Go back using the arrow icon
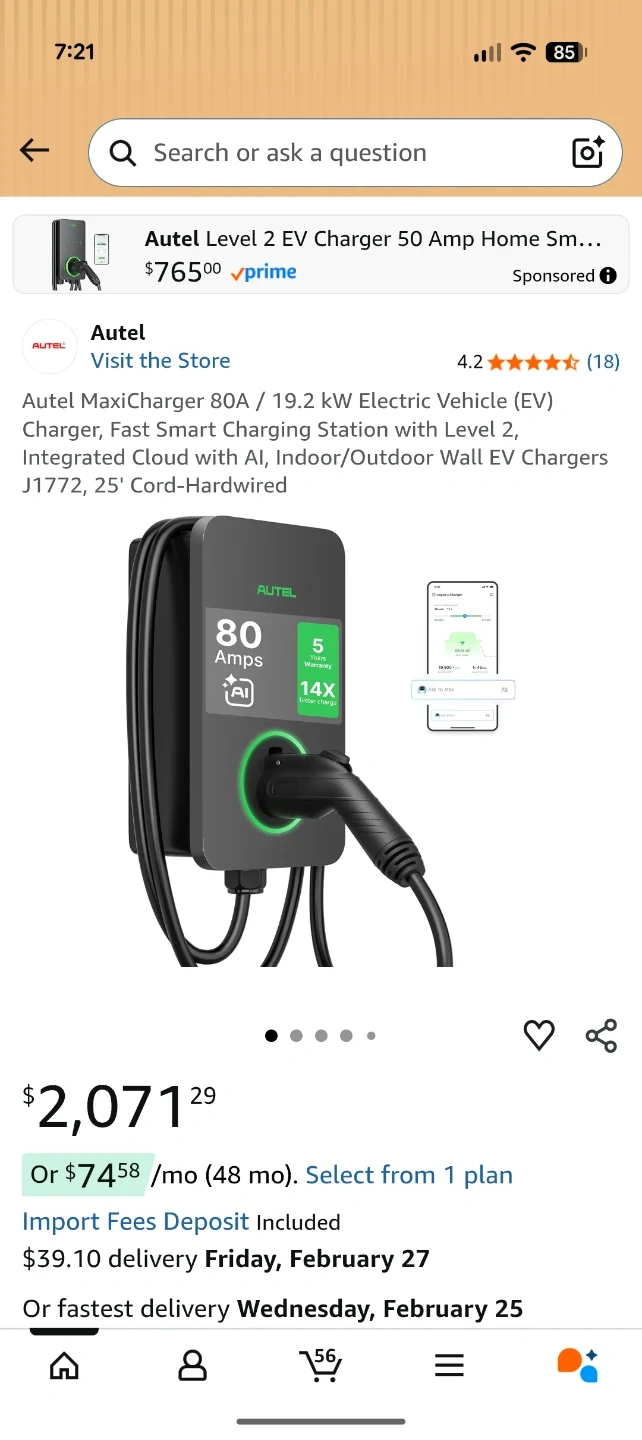 [34, 151]
